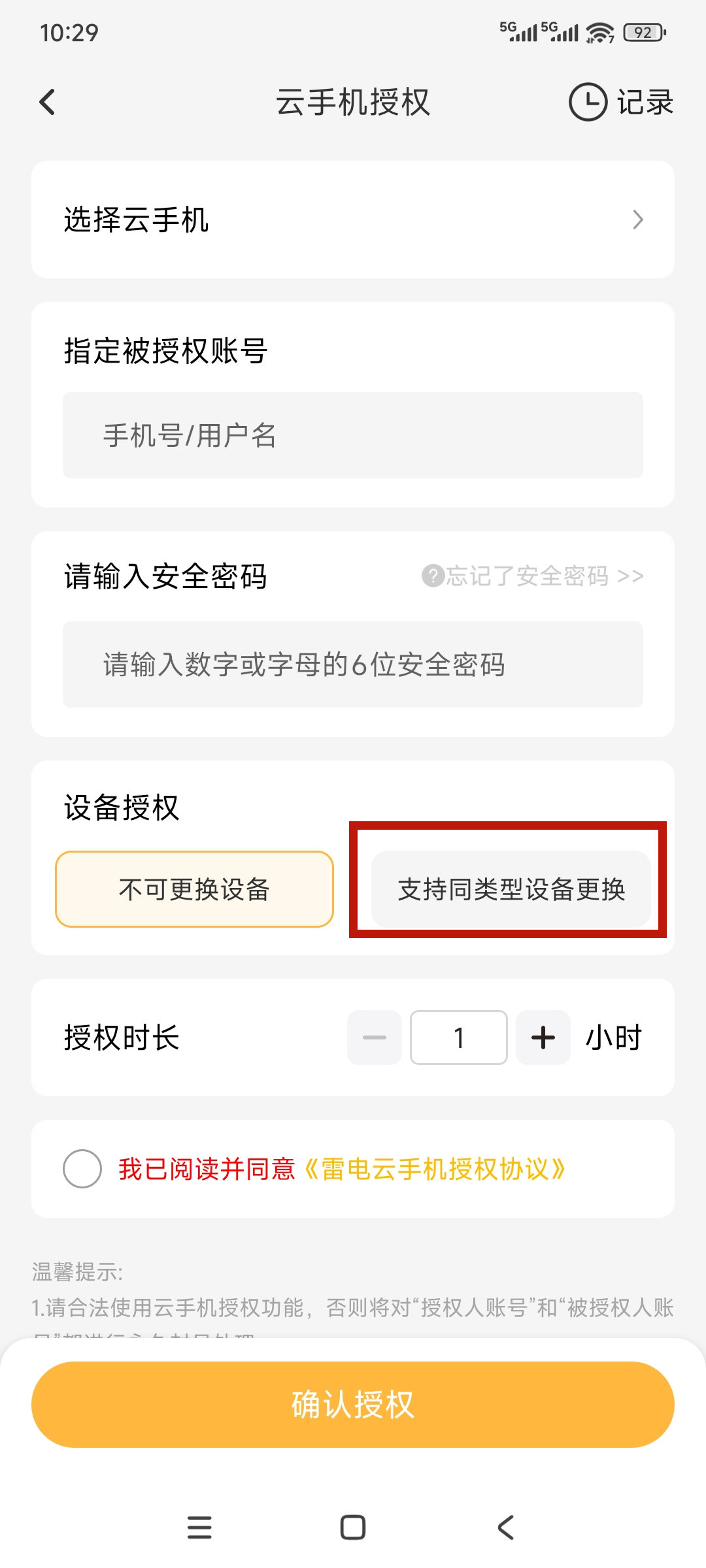Tap the 6位安全密码 input field

[x=353, y=664]
